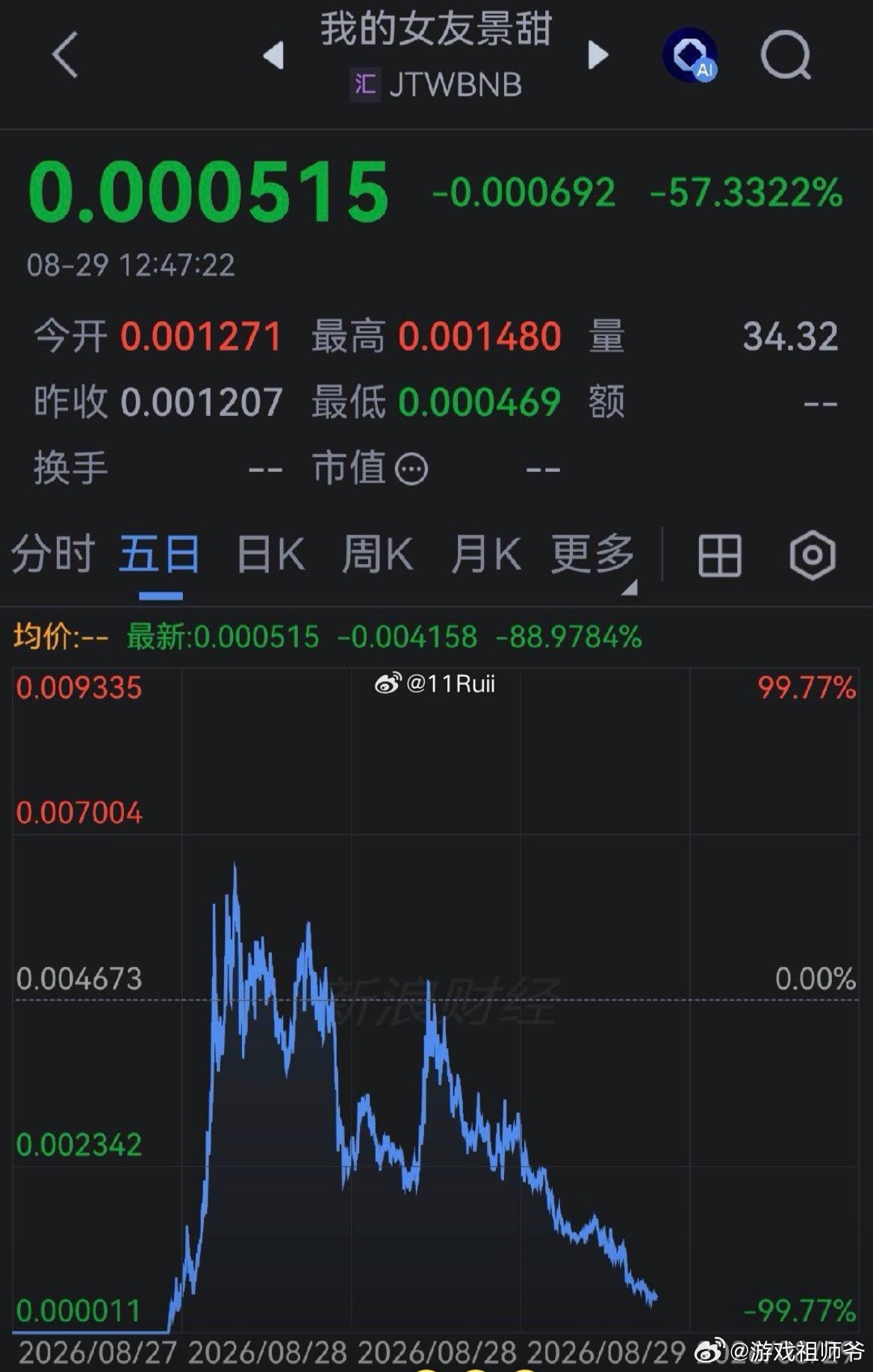Open search with the magnifier icon
873x1372 pixels.
point(786,55)
